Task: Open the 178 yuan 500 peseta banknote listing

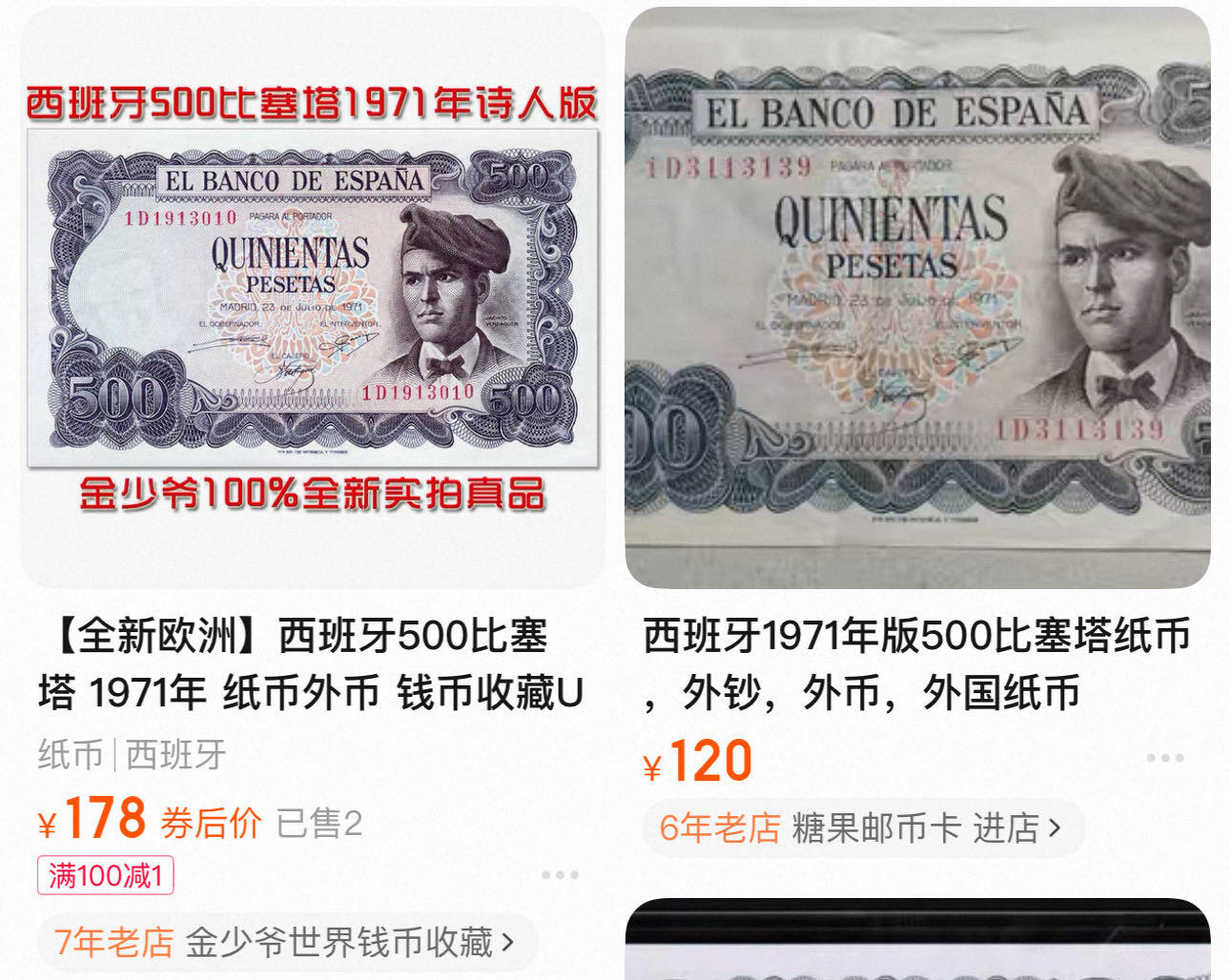Action: pos(313,297)
